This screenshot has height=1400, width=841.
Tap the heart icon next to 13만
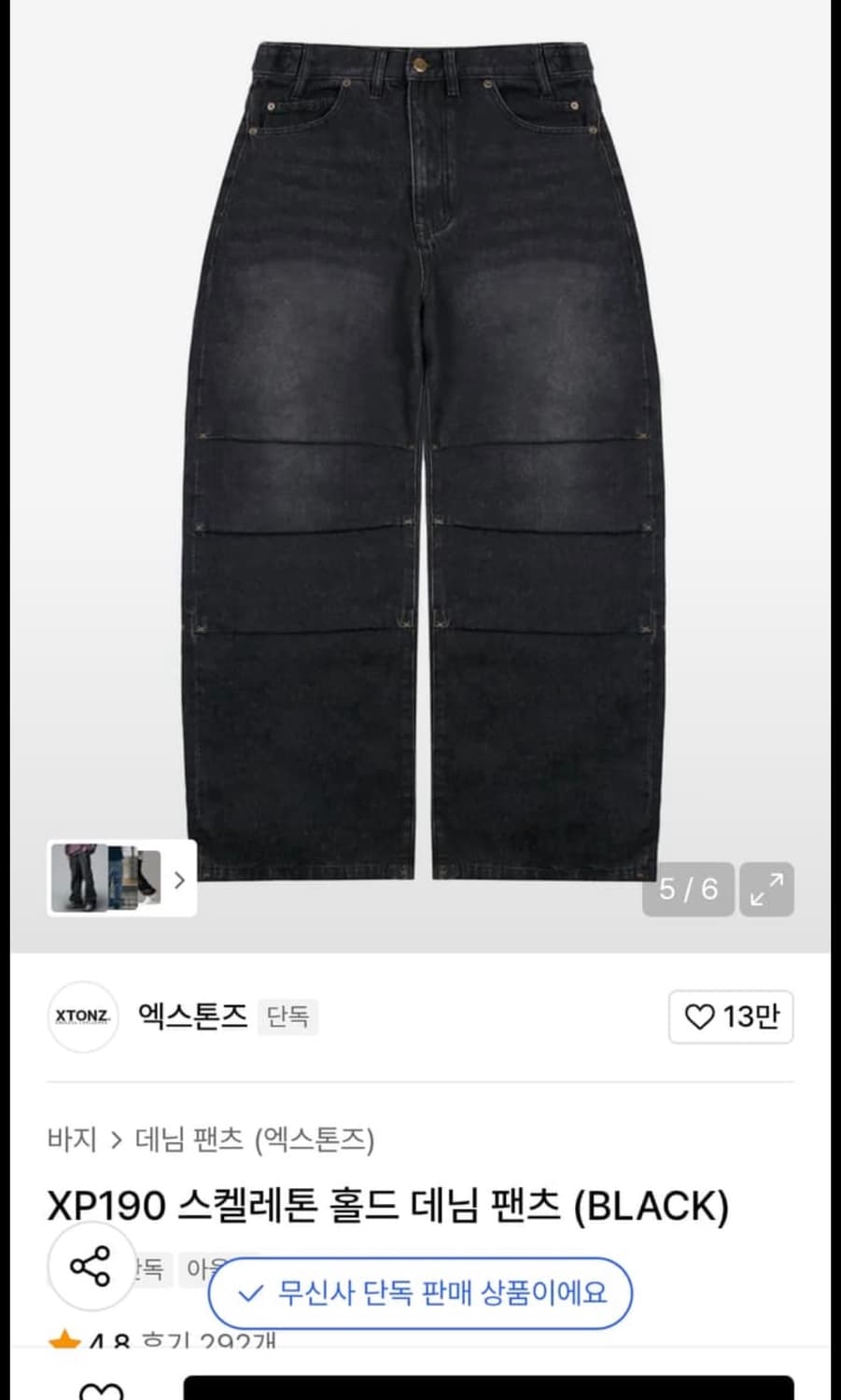[x=698, y=1017]
